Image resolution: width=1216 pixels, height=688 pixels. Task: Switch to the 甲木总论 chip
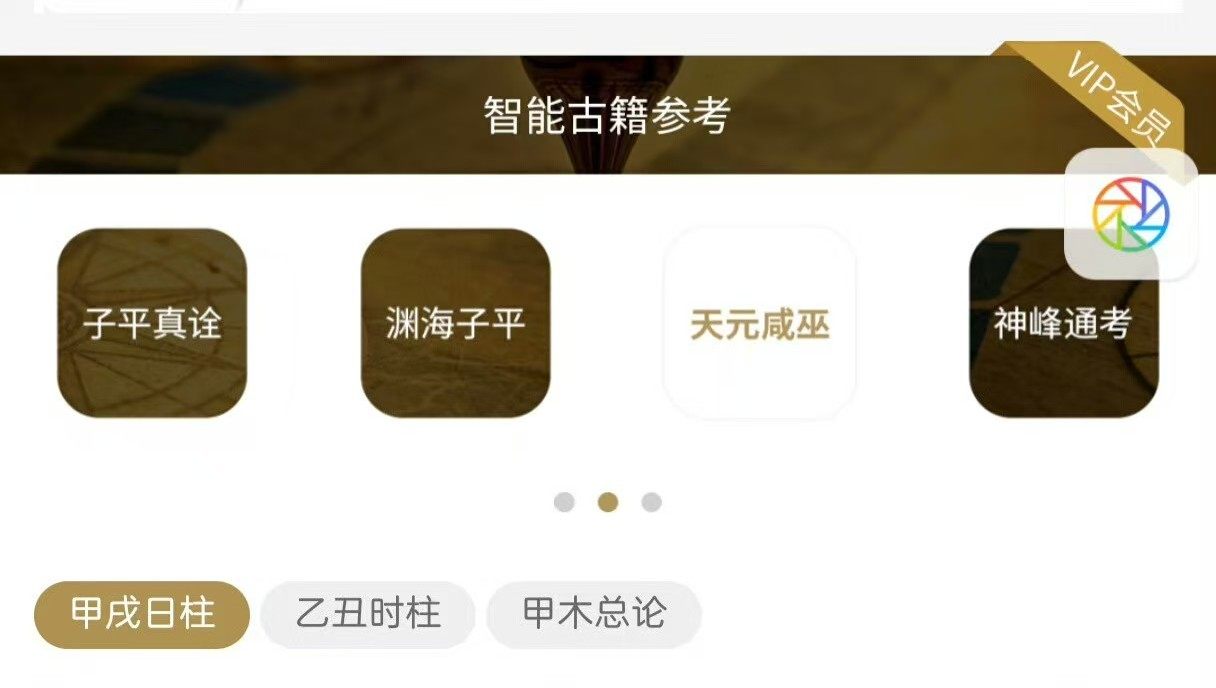click(594, 614)
